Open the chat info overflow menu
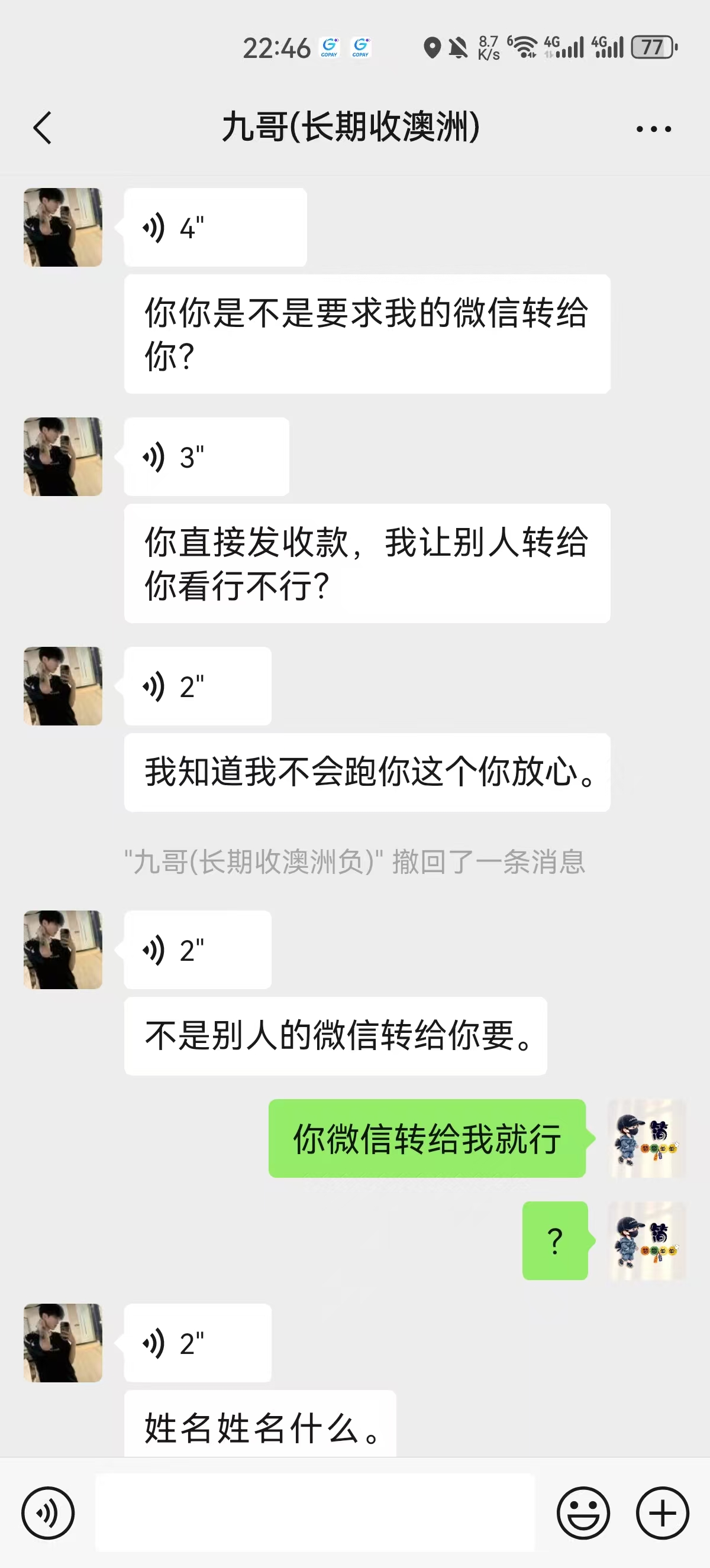 click(x=653, y=129)
